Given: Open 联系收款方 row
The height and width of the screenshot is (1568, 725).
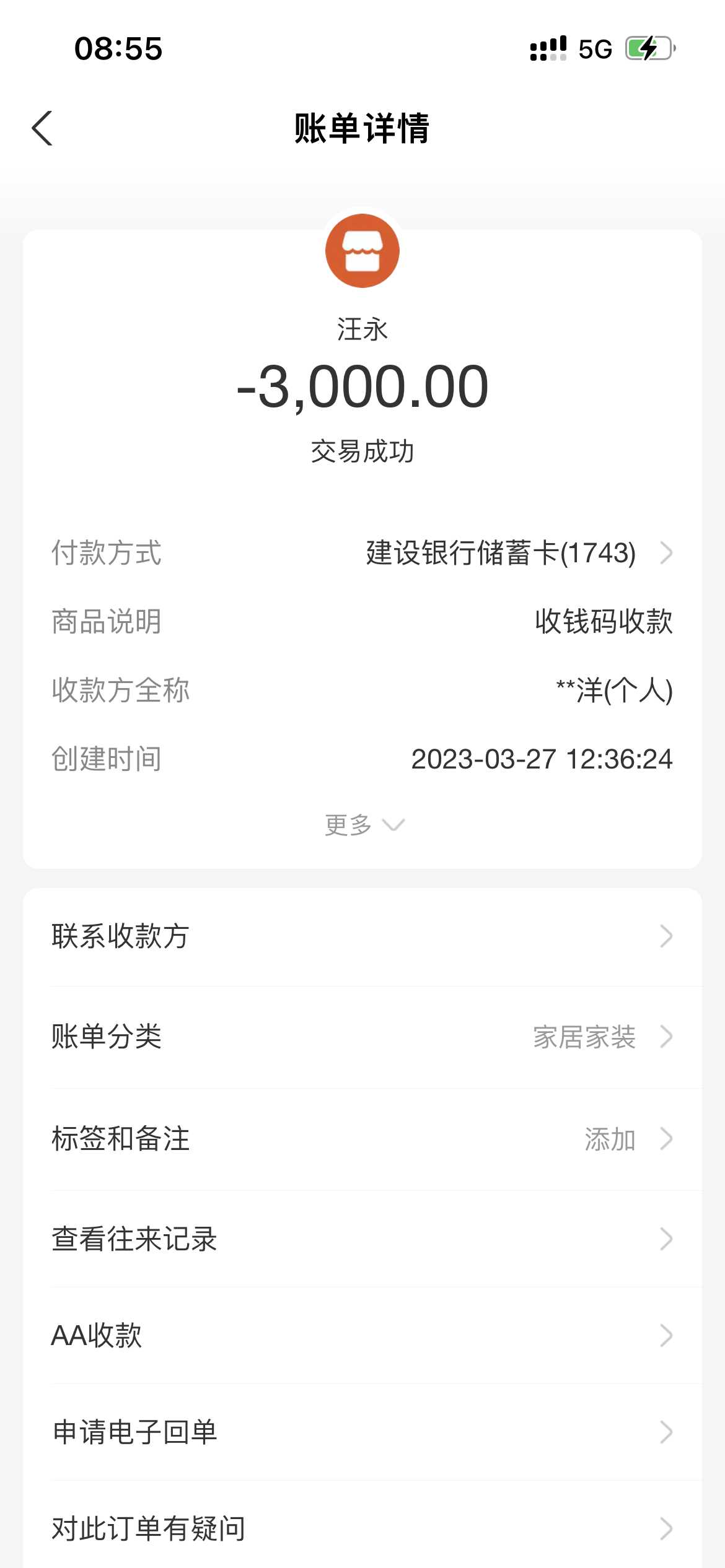Looking at the screenshot, I should pos(362,936).
